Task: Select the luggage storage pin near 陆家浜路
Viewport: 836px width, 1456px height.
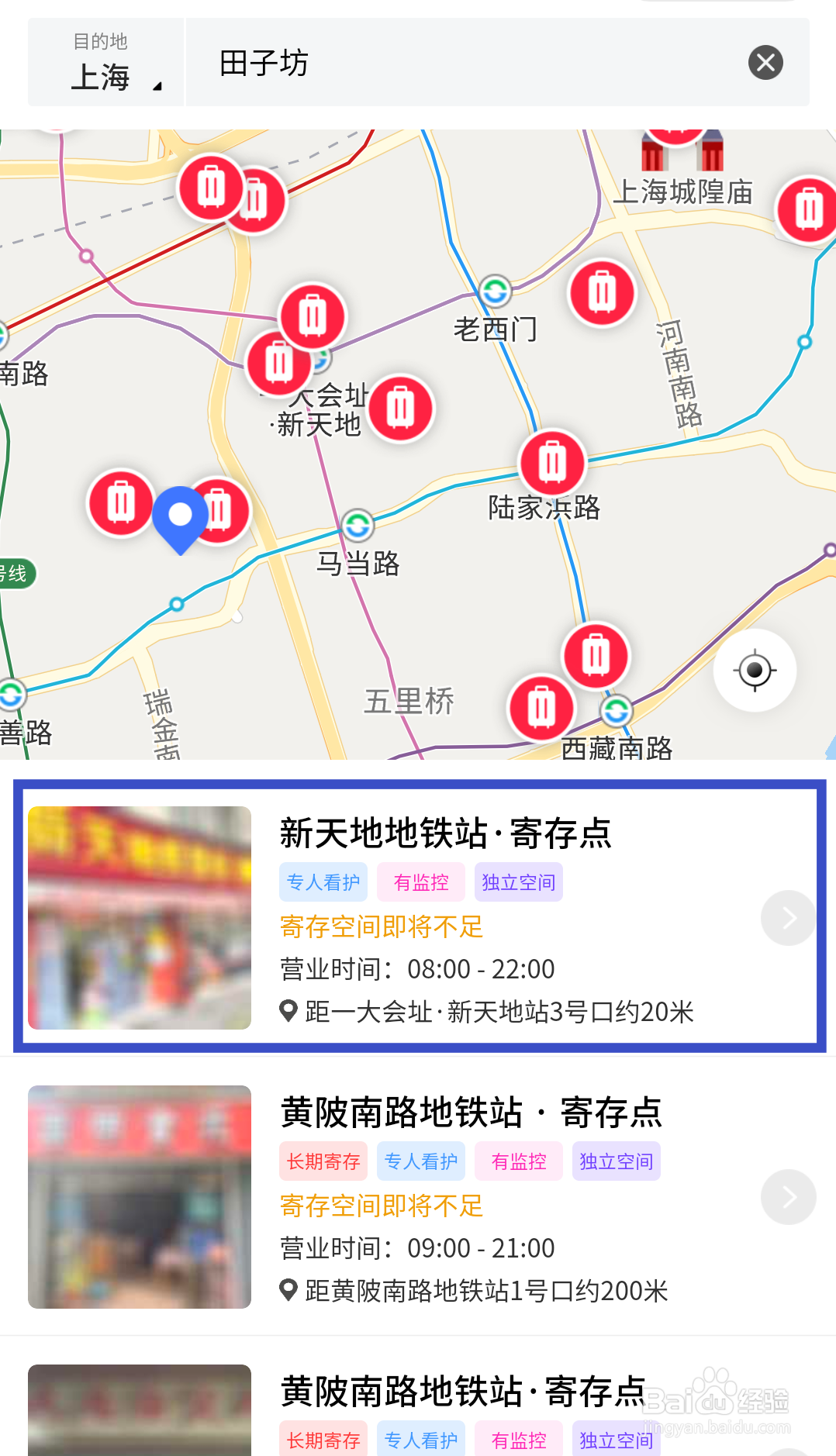Action: 550,462
